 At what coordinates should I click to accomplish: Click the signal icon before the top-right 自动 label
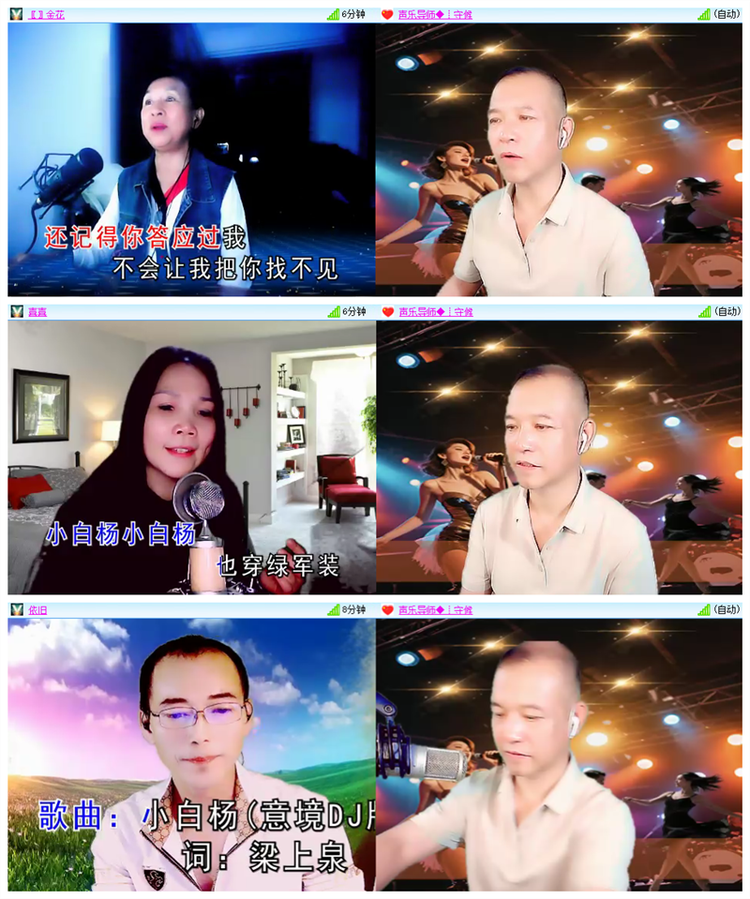click(702, 14)
